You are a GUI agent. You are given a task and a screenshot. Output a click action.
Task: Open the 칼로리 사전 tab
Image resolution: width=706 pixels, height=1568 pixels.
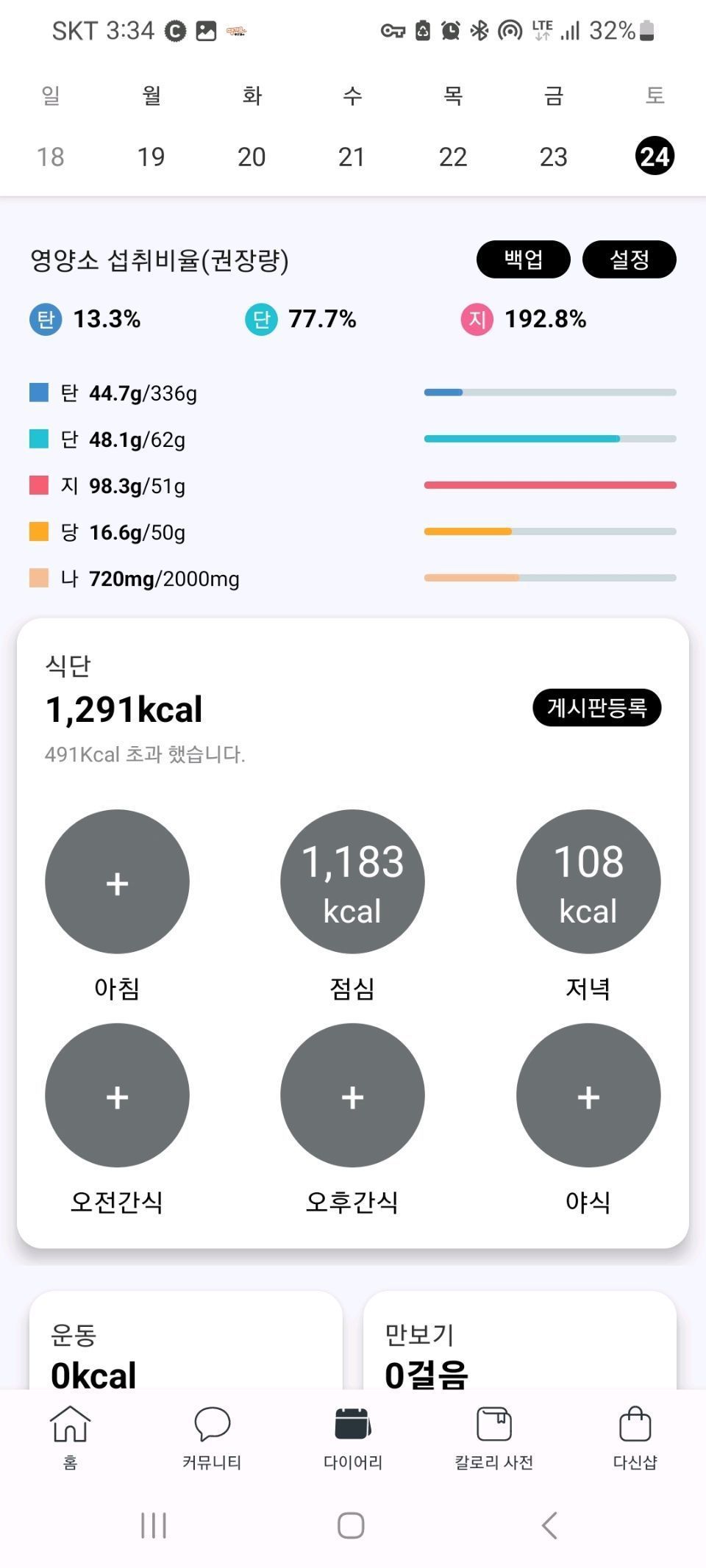[494, 1437]
